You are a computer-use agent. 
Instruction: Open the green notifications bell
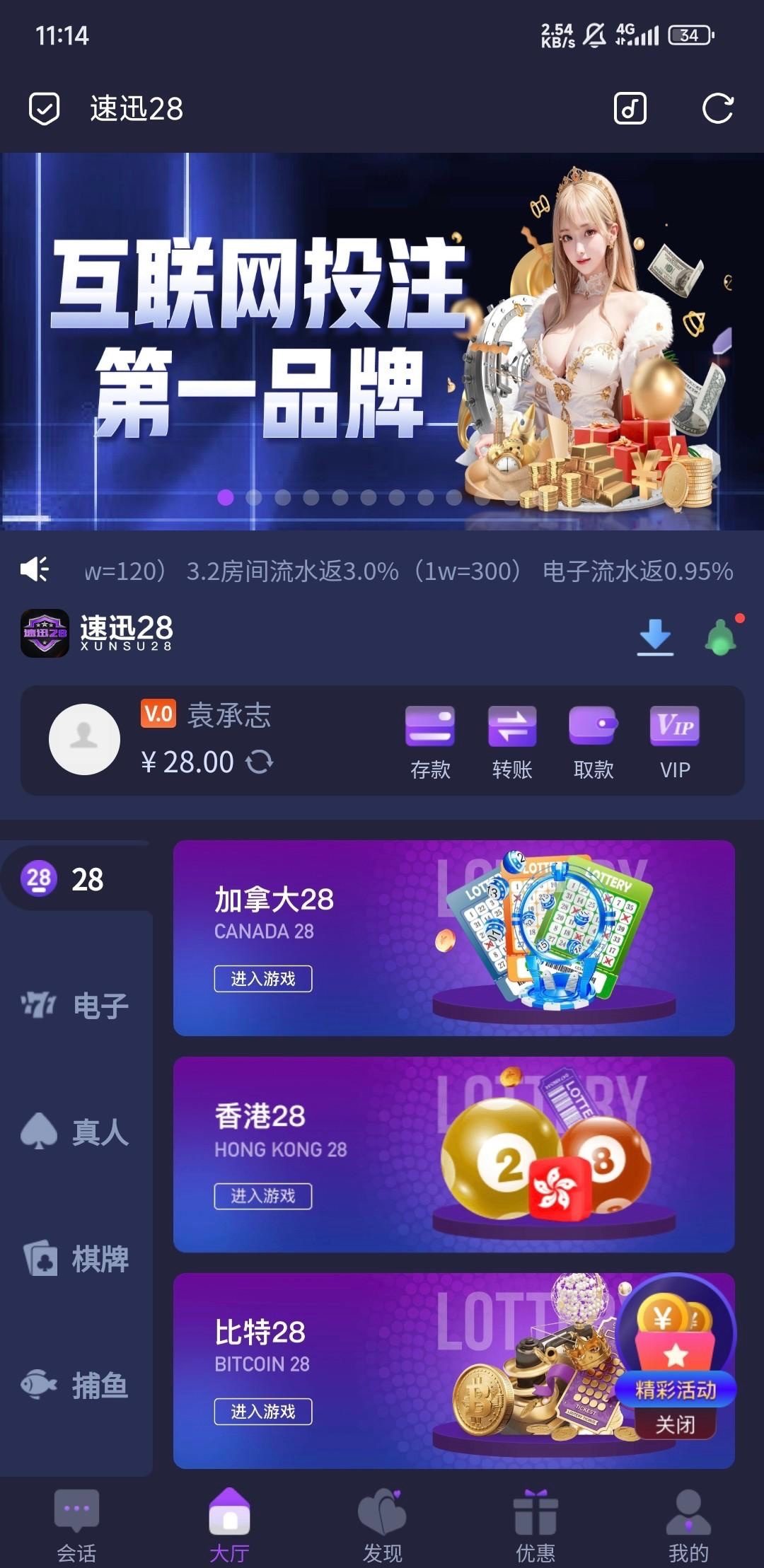click(721, 637)
